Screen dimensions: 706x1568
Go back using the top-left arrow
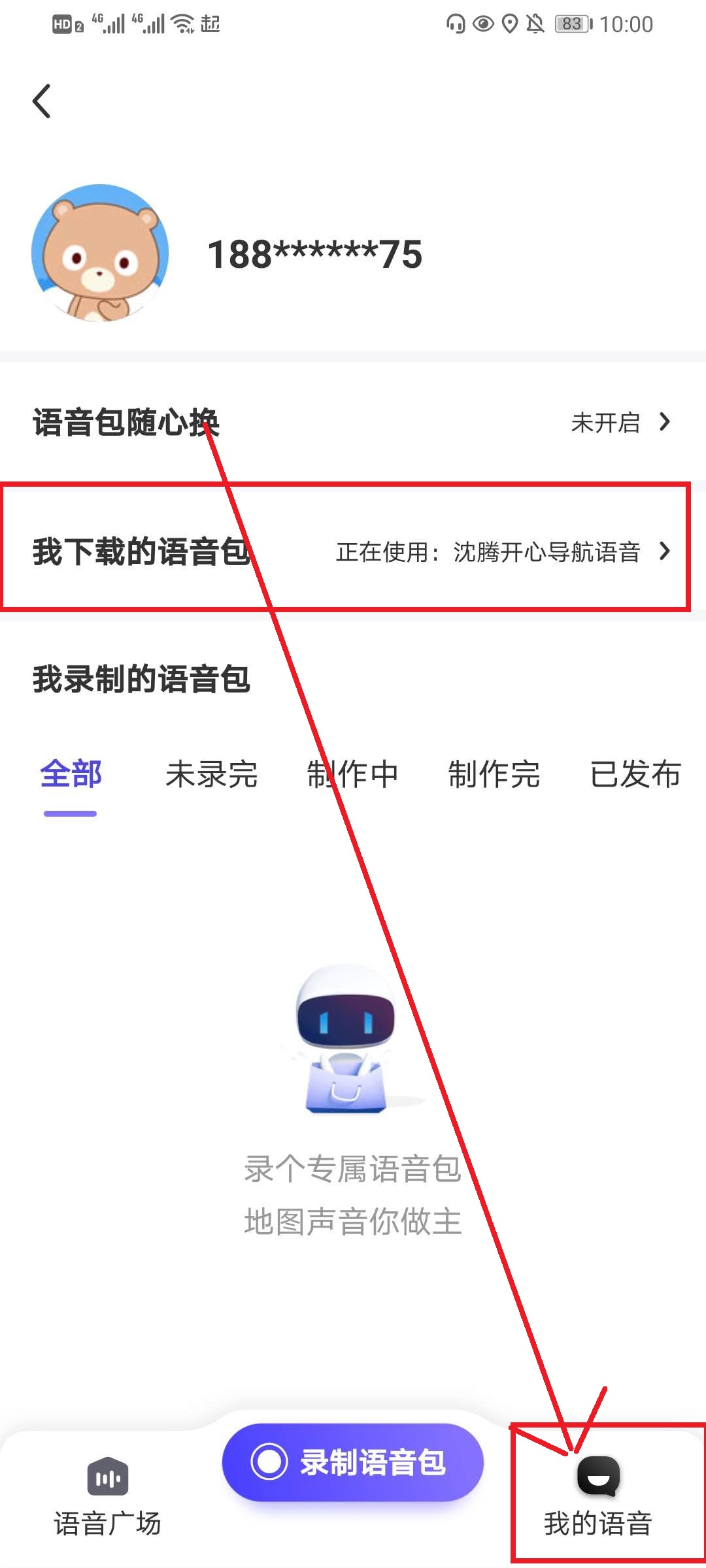click(x=42, y=101)
